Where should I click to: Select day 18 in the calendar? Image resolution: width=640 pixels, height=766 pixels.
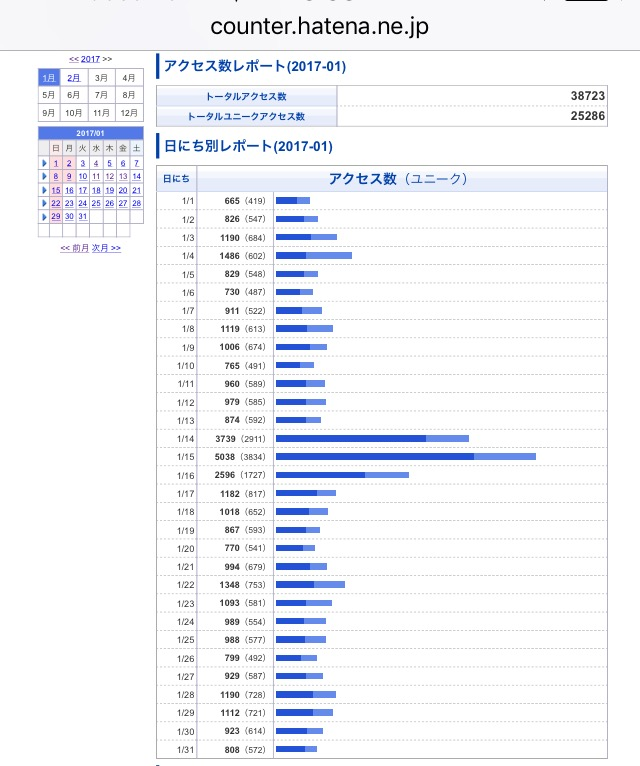[96, 190]
